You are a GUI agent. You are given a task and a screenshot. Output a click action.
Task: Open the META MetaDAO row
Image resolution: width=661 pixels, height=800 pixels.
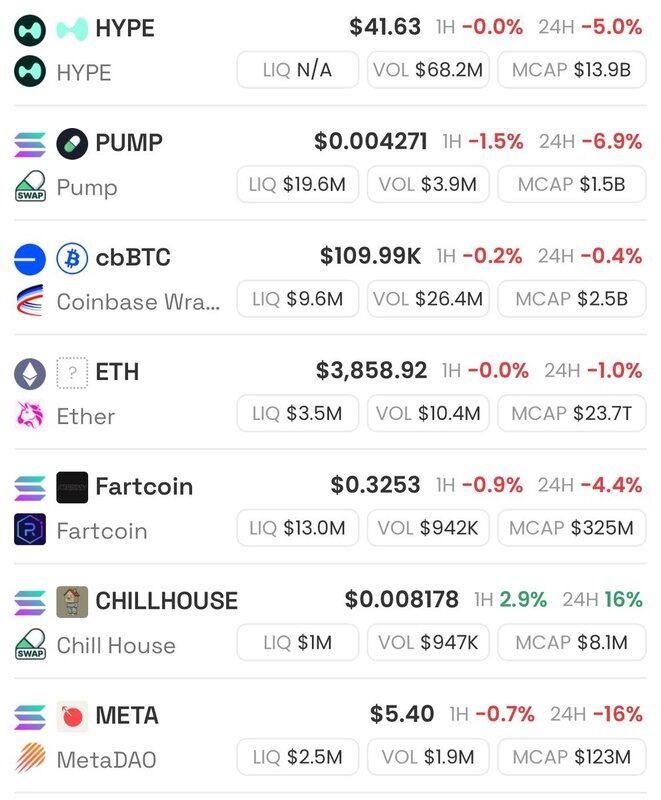127,716
